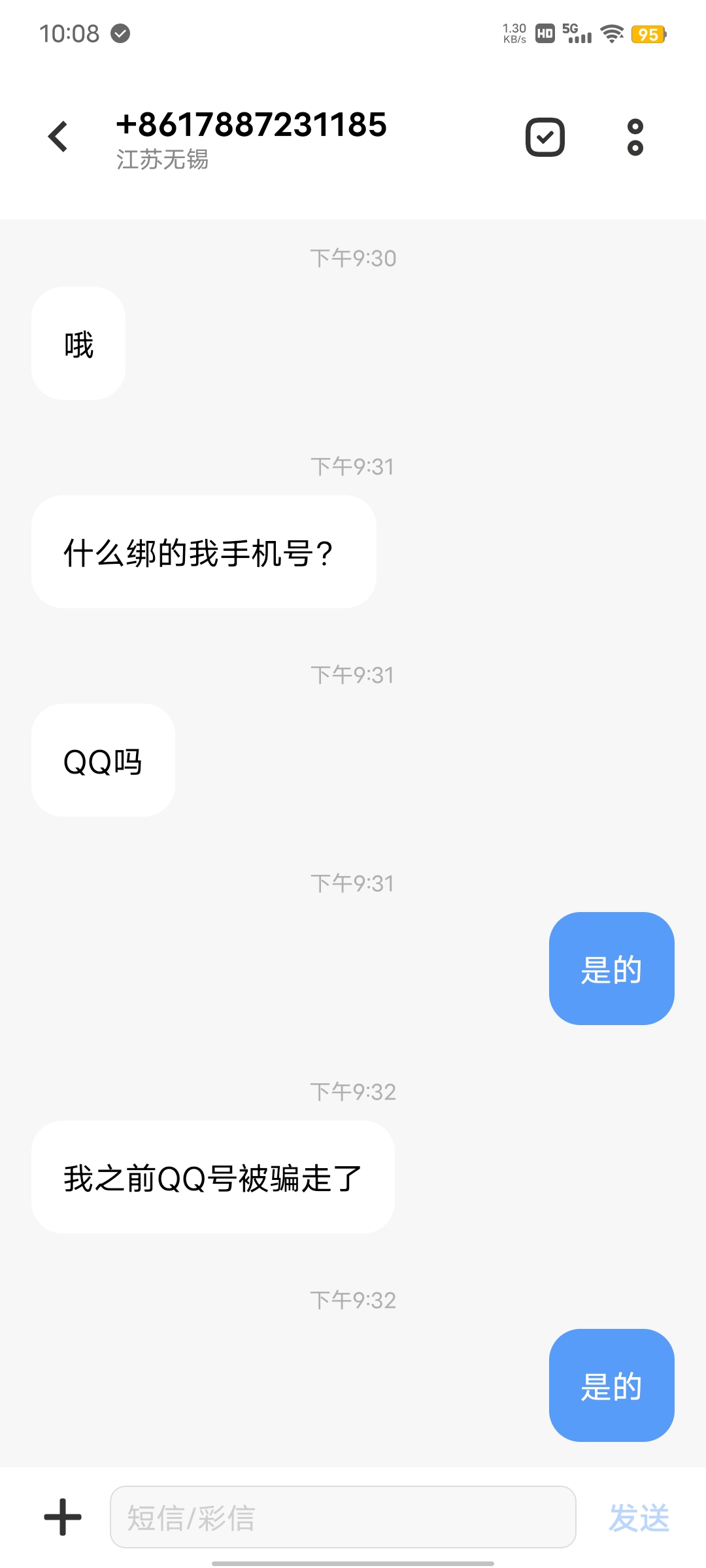Tap the 发送 send button
Image resolution: width=706 pixels, height=1568 pixels.
(x=639, y=1517)
